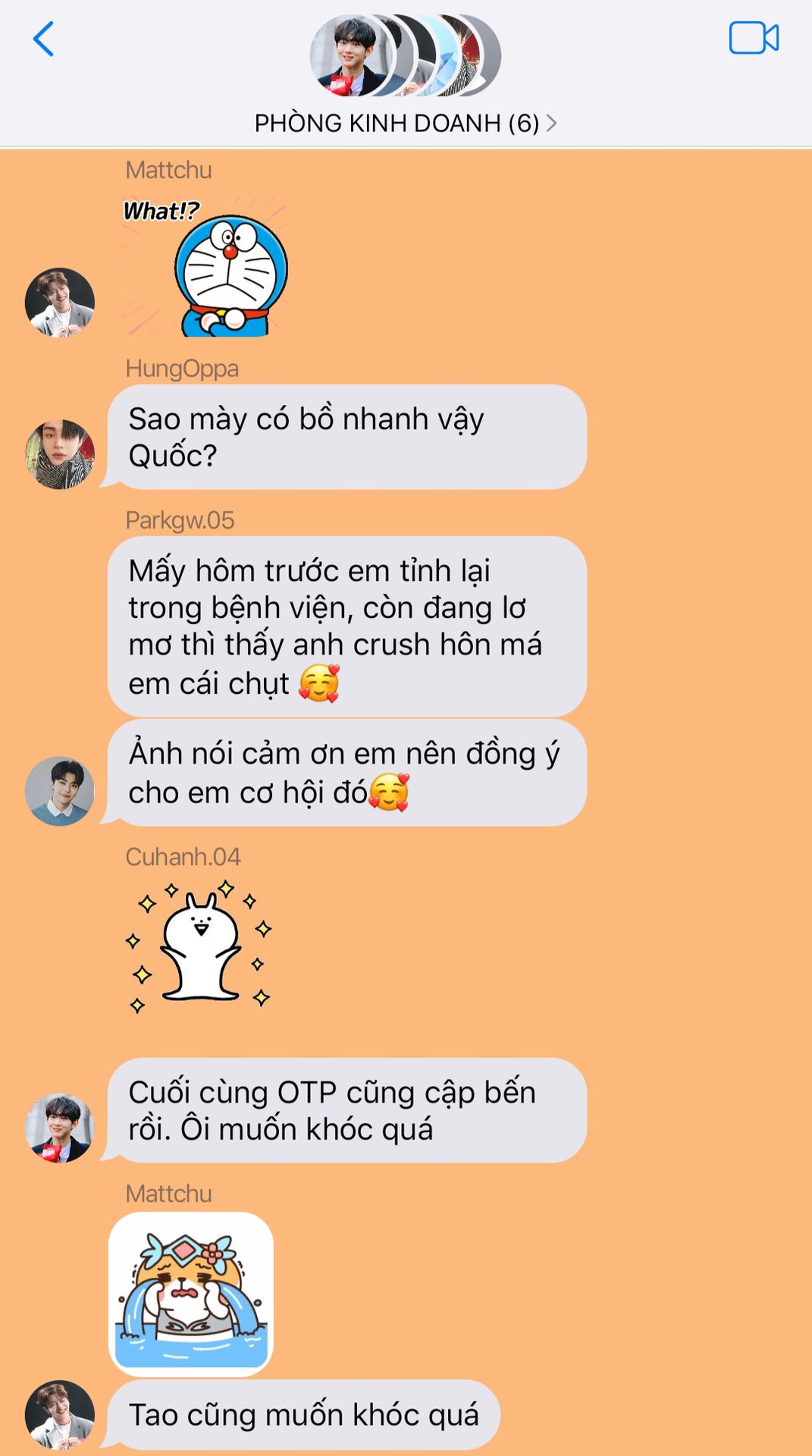Go back with the blue arrow
Screen dimensions: 812x1456
point(43,39)
